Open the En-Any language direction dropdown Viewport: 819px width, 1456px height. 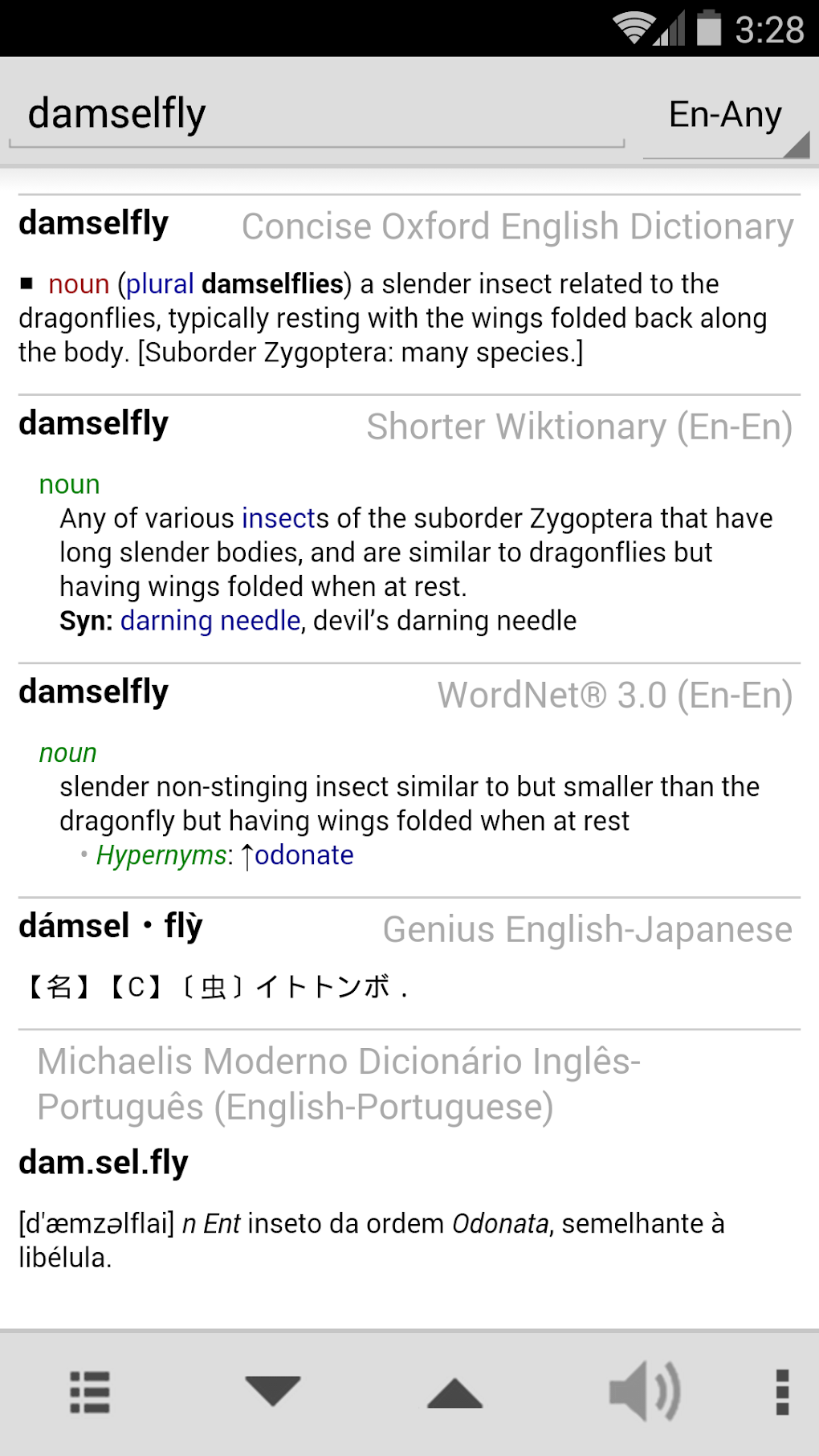pyautogui.click(x=726, y=116)
